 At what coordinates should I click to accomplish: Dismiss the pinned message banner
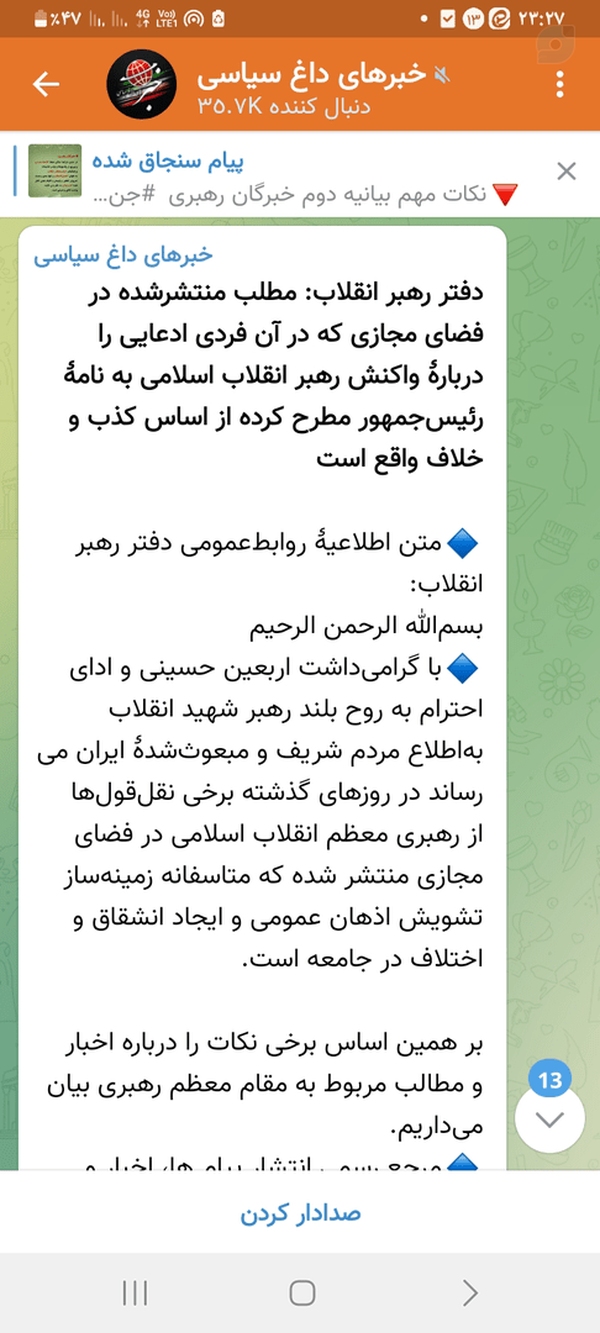tap(566, 171)
